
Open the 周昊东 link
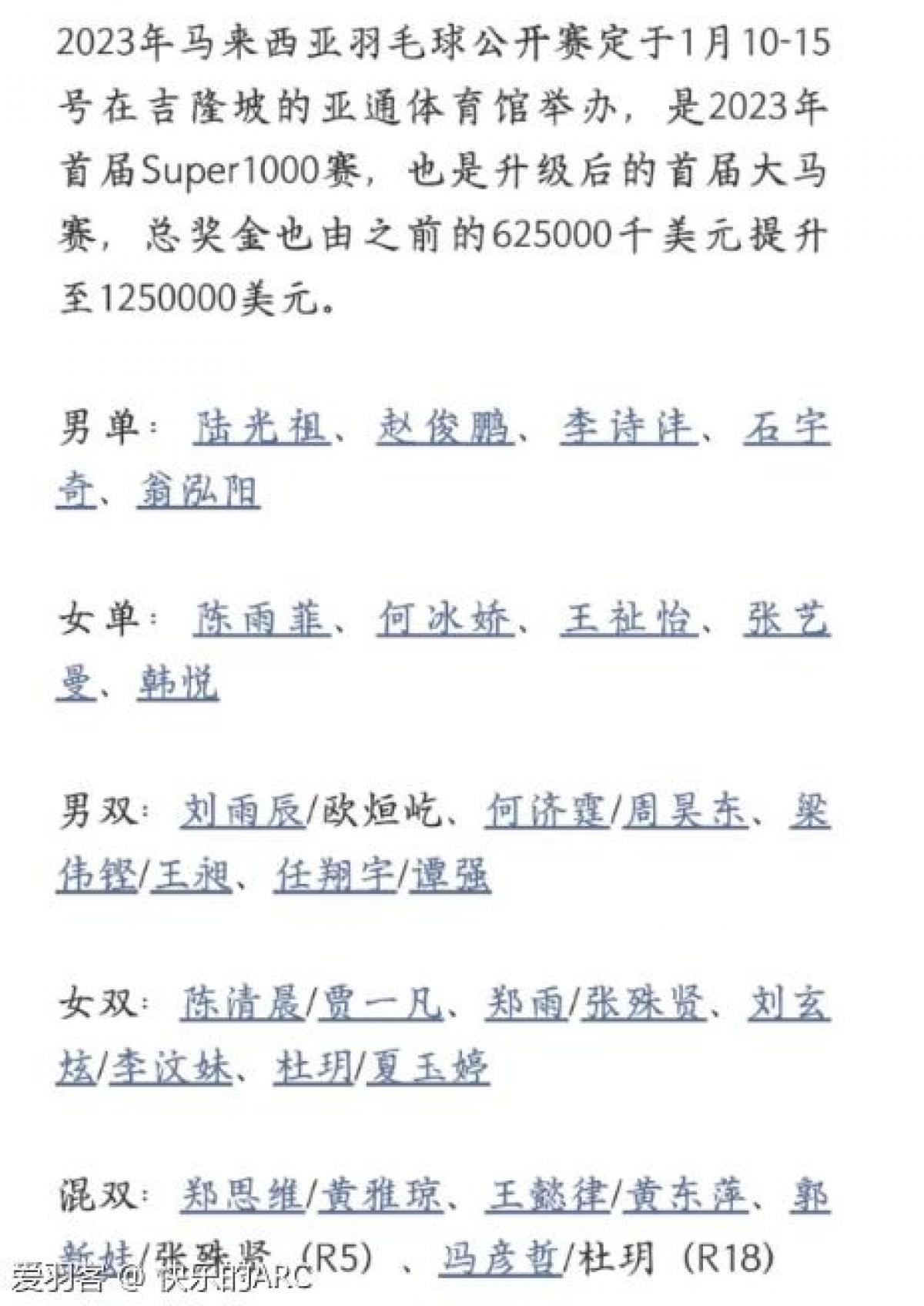point(685,811)
